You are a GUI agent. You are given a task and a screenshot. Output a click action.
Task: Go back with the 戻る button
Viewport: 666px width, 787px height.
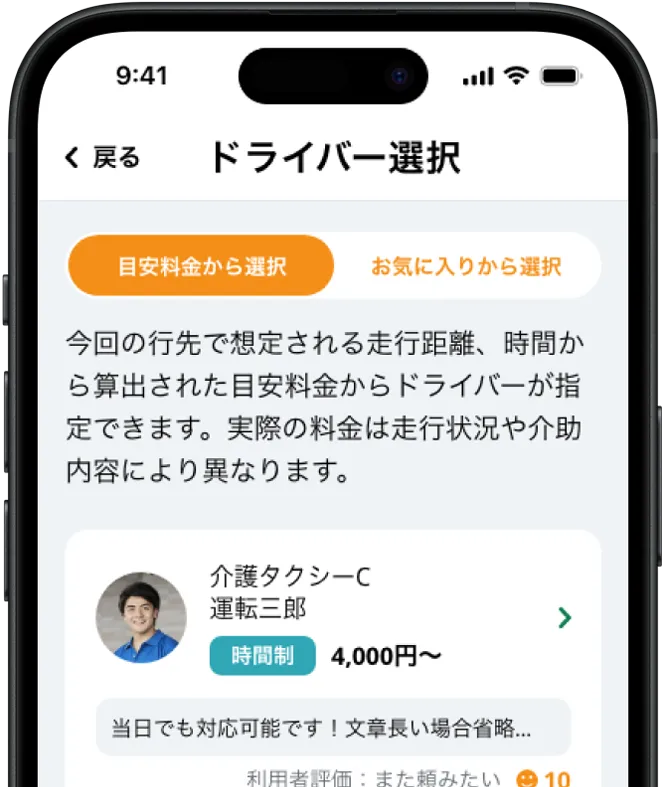point(102,158)
